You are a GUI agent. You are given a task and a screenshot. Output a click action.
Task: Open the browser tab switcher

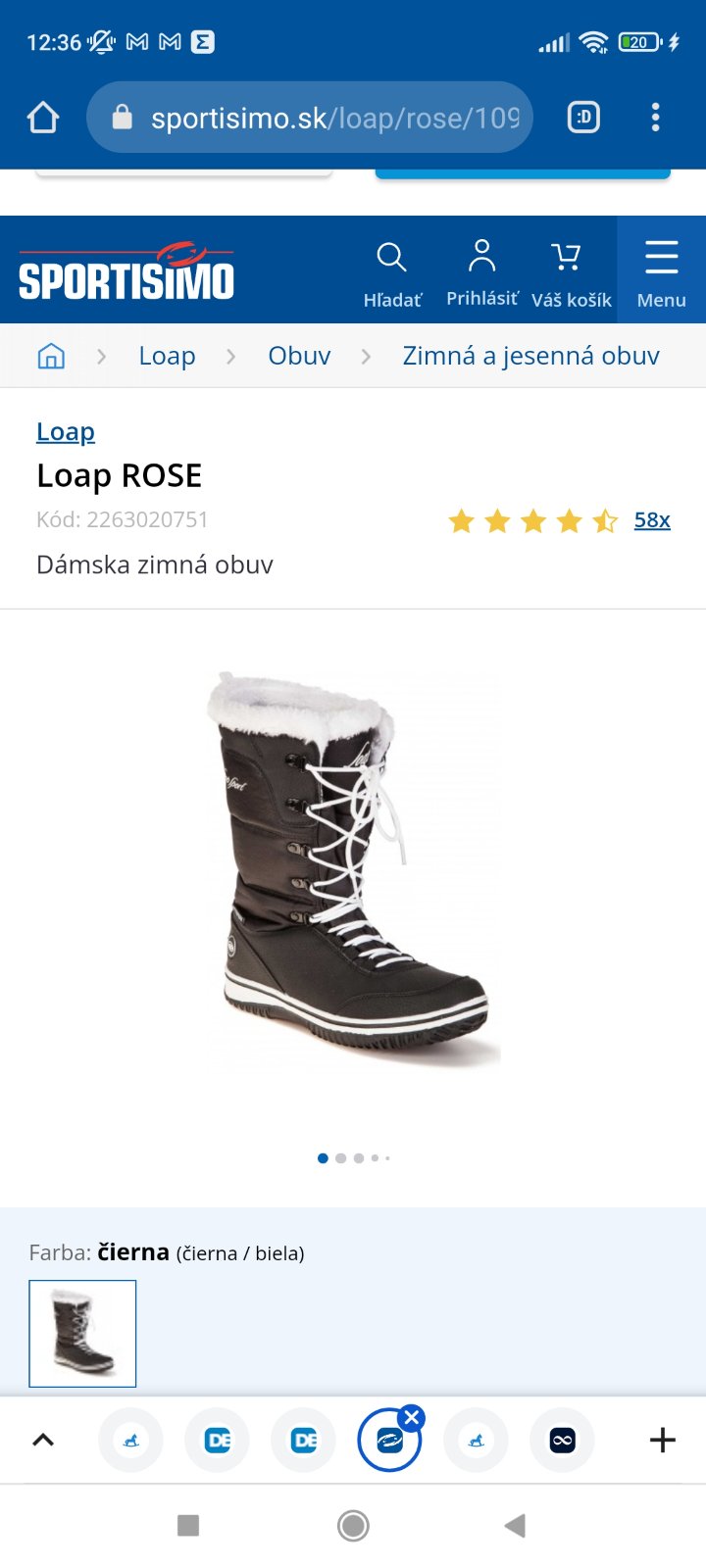pyautogui.click(x=583, y=119)
